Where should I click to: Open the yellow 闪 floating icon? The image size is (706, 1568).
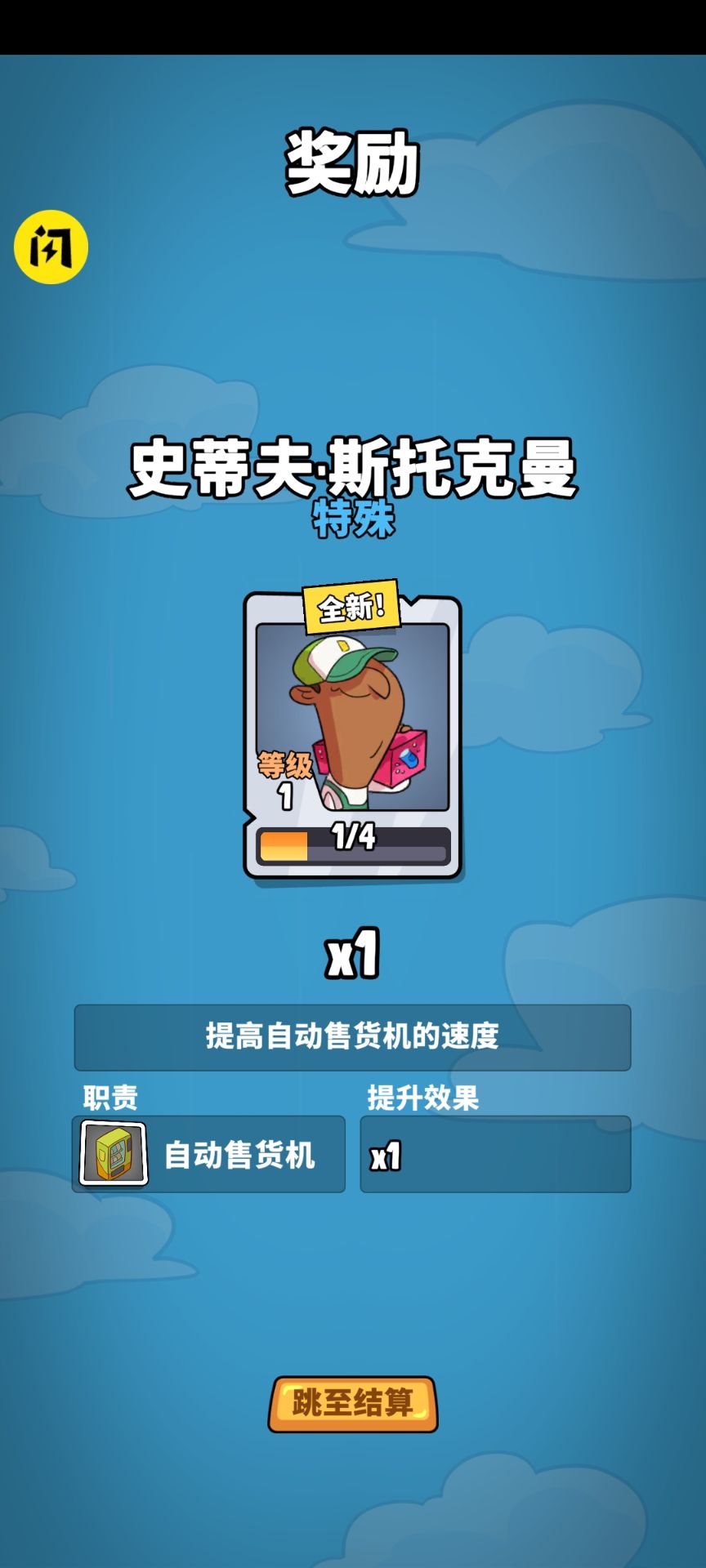[x=51, y=247]
